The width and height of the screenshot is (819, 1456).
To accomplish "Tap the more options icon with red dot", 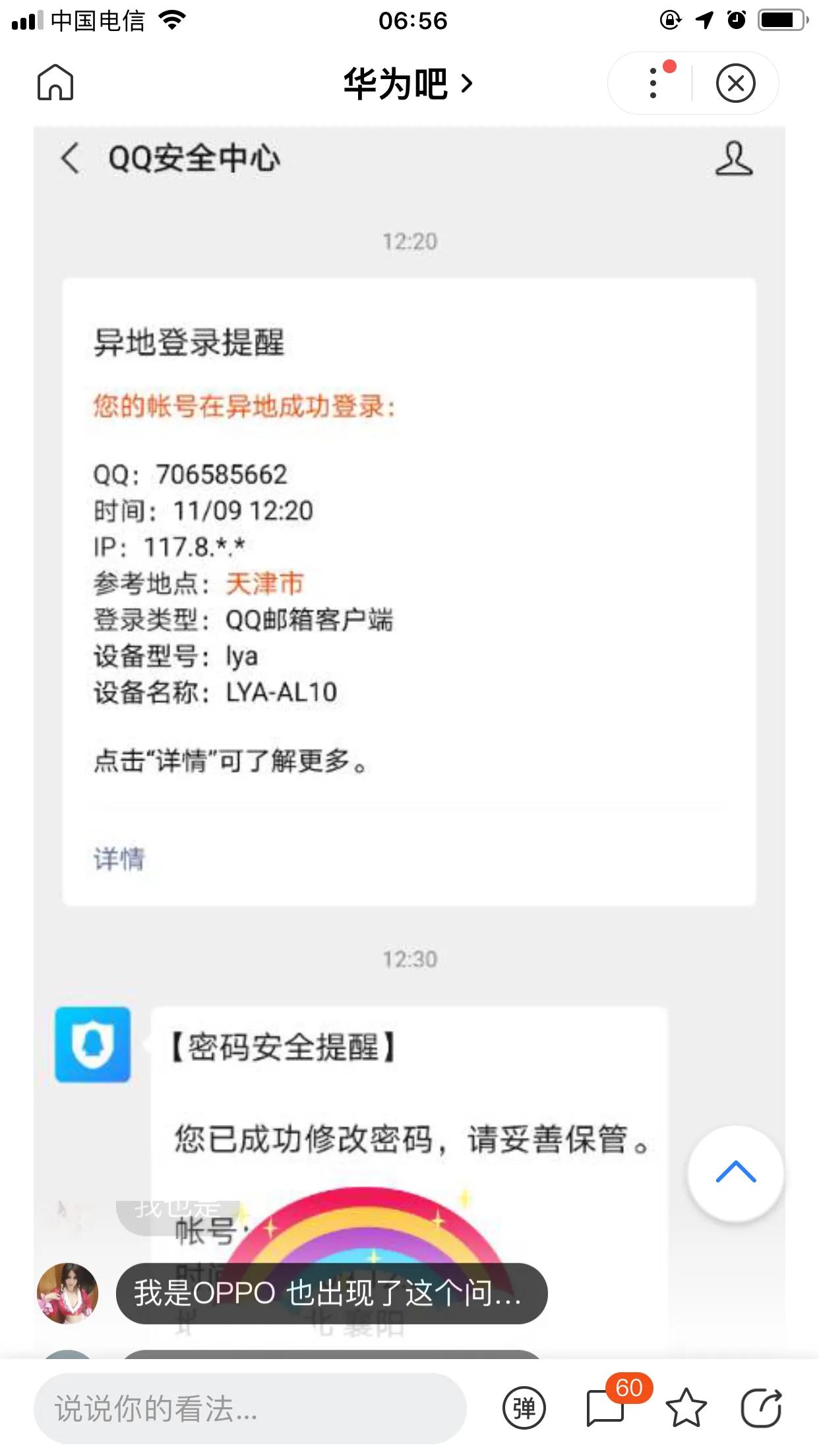I will (652, 82).
